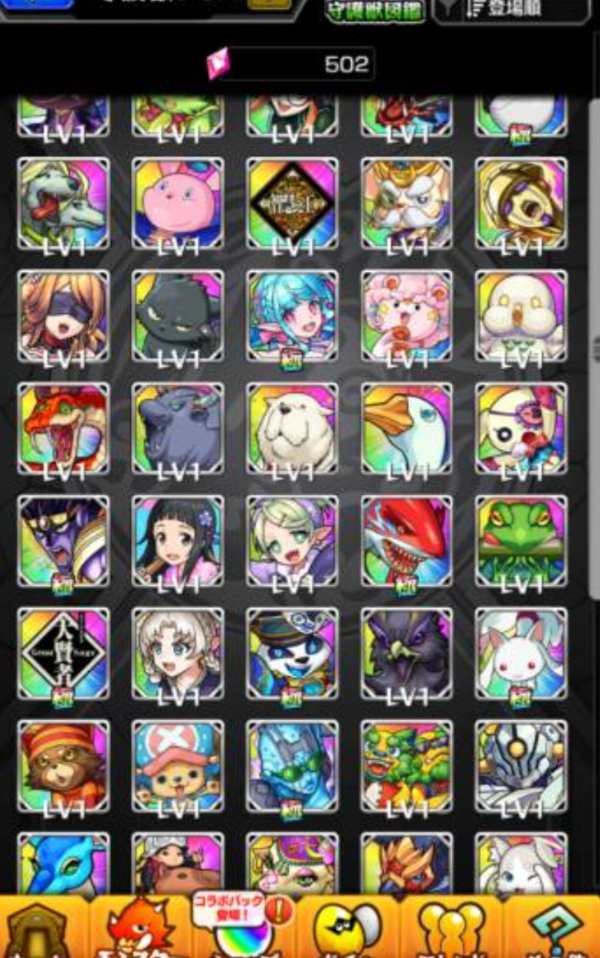
Task: Open the monster tab with red dragon icon
Action: (x=142, y=925)
